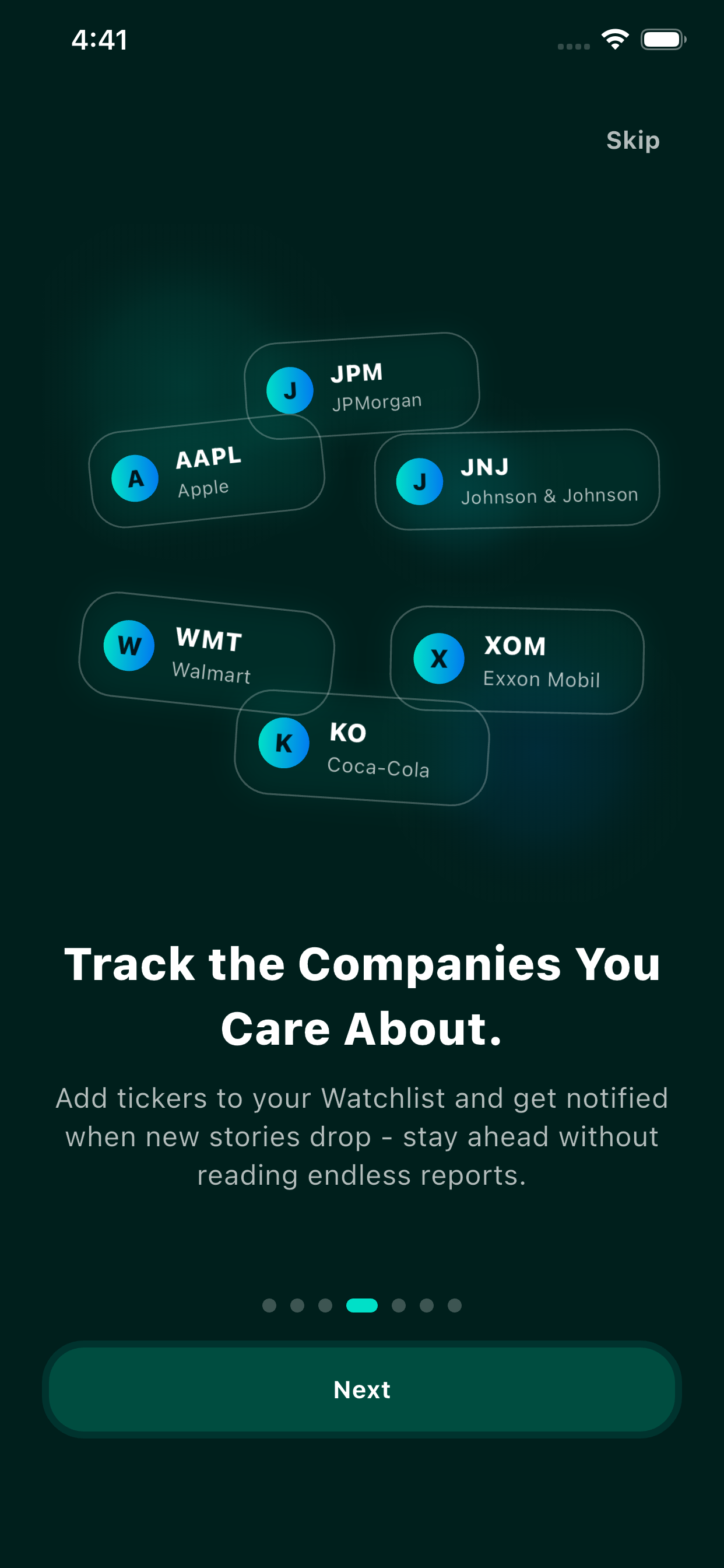Screen dimensions: 724x1568
Task: Select the WMT Walmart ticker icon
Action: pos(128,646)
